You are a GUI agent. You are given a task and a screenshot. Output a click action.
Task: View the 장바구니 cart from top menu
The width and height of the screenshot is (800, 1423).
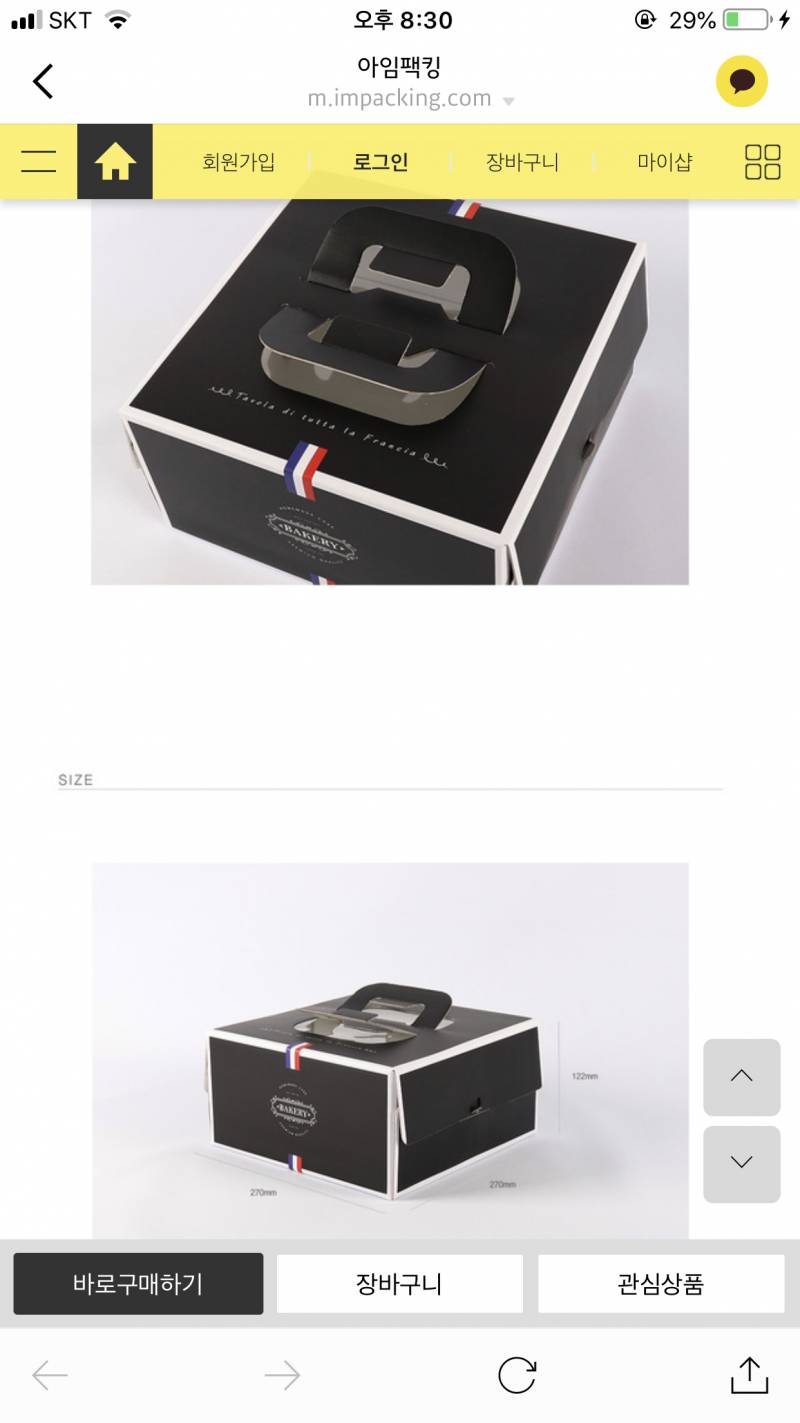[522, 162]
